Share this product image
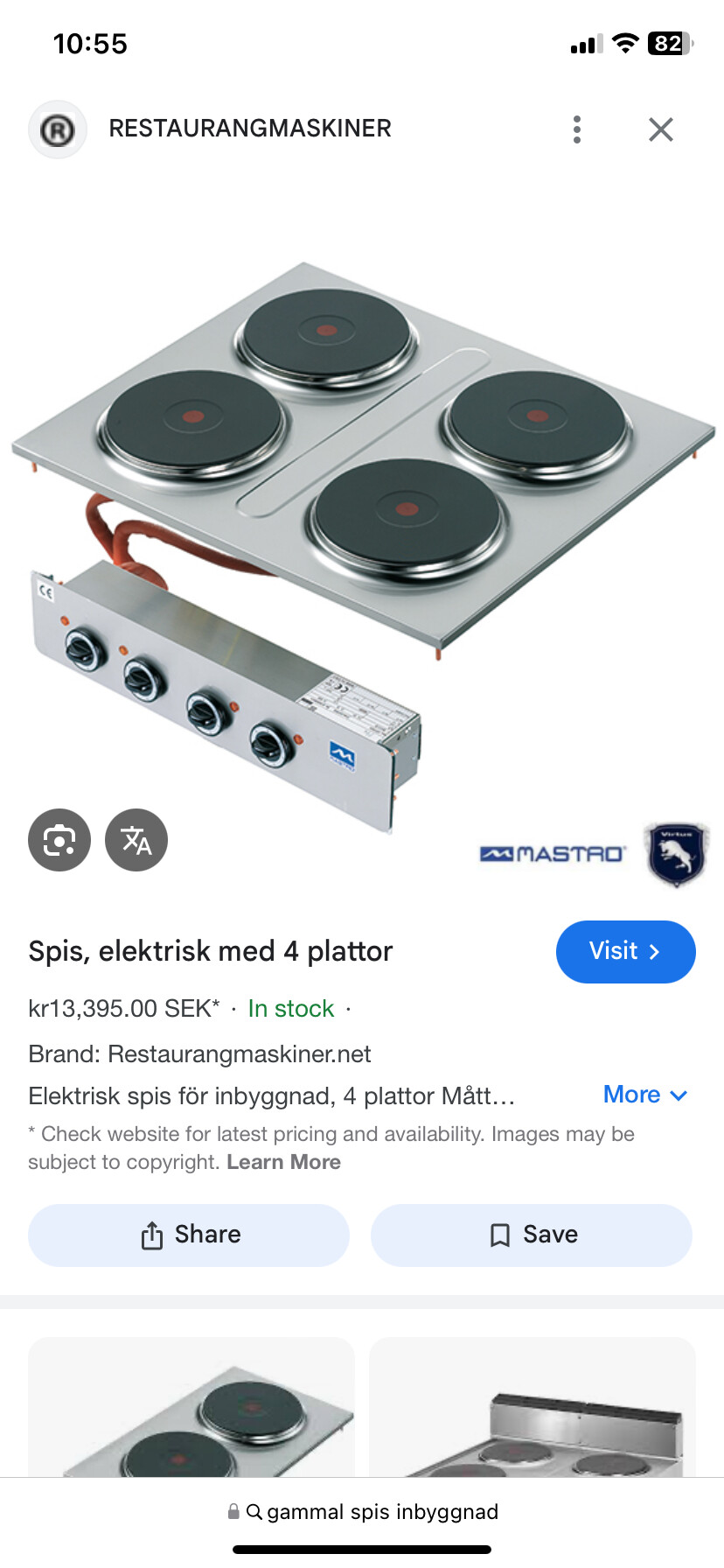The width and height of the screenshot is (724, 1568). (x=189, y=1235)
